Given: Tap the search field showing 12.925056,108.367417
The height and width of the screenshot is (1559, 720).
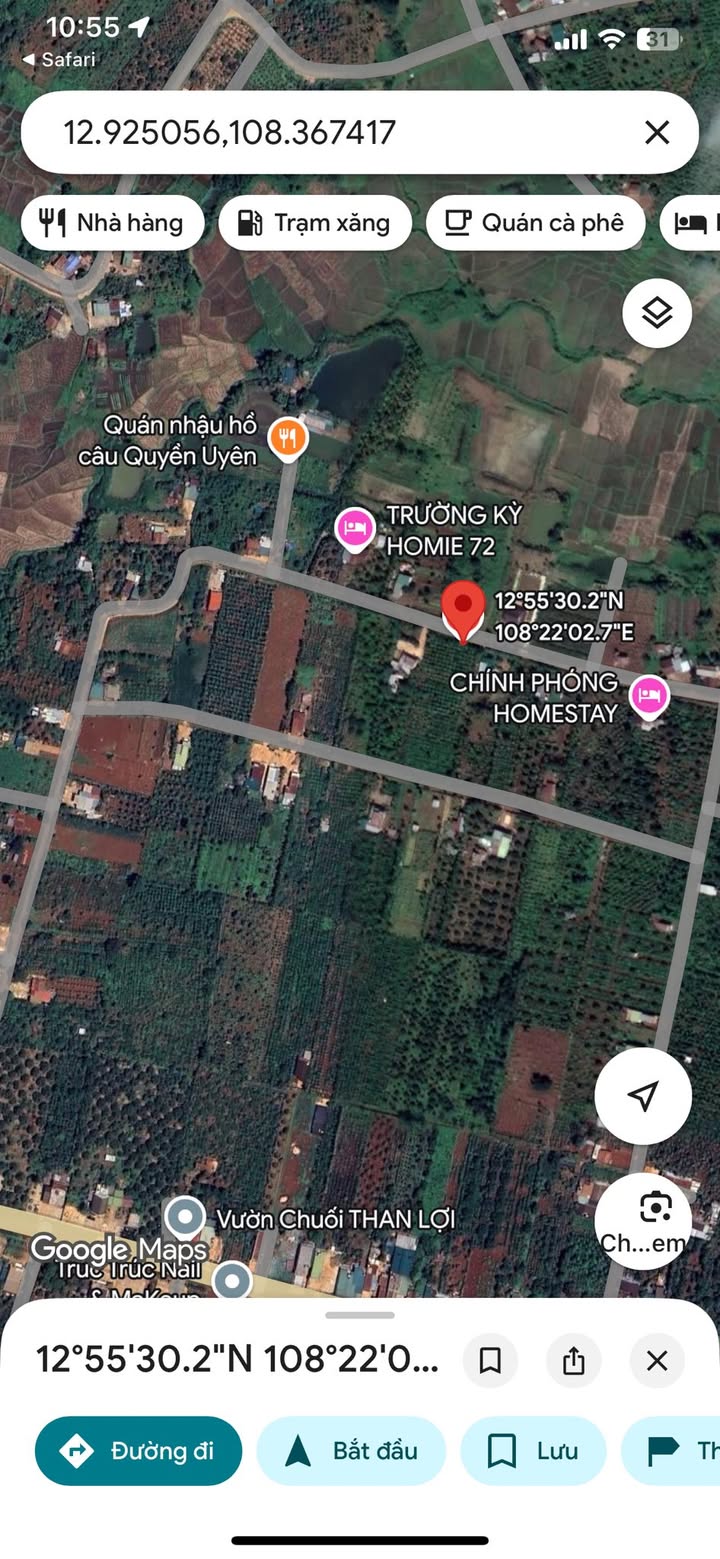Looking at the screenshot, I should [330, 132].
